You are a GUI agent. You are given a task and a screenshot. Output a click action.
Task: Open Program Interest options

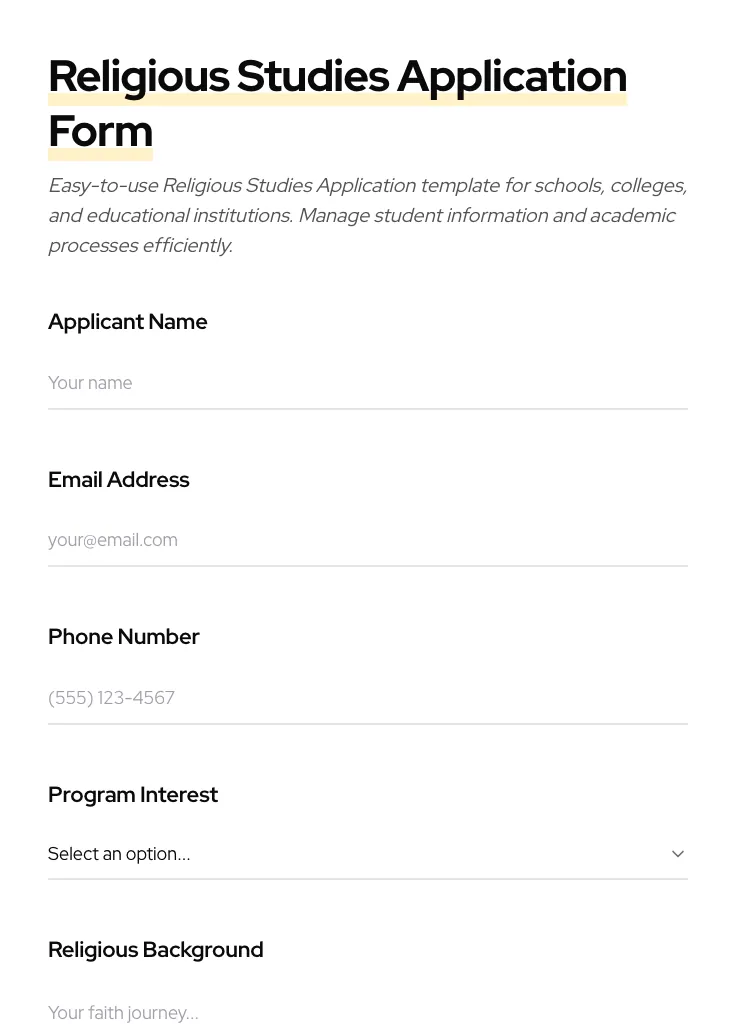click(368, 854)
